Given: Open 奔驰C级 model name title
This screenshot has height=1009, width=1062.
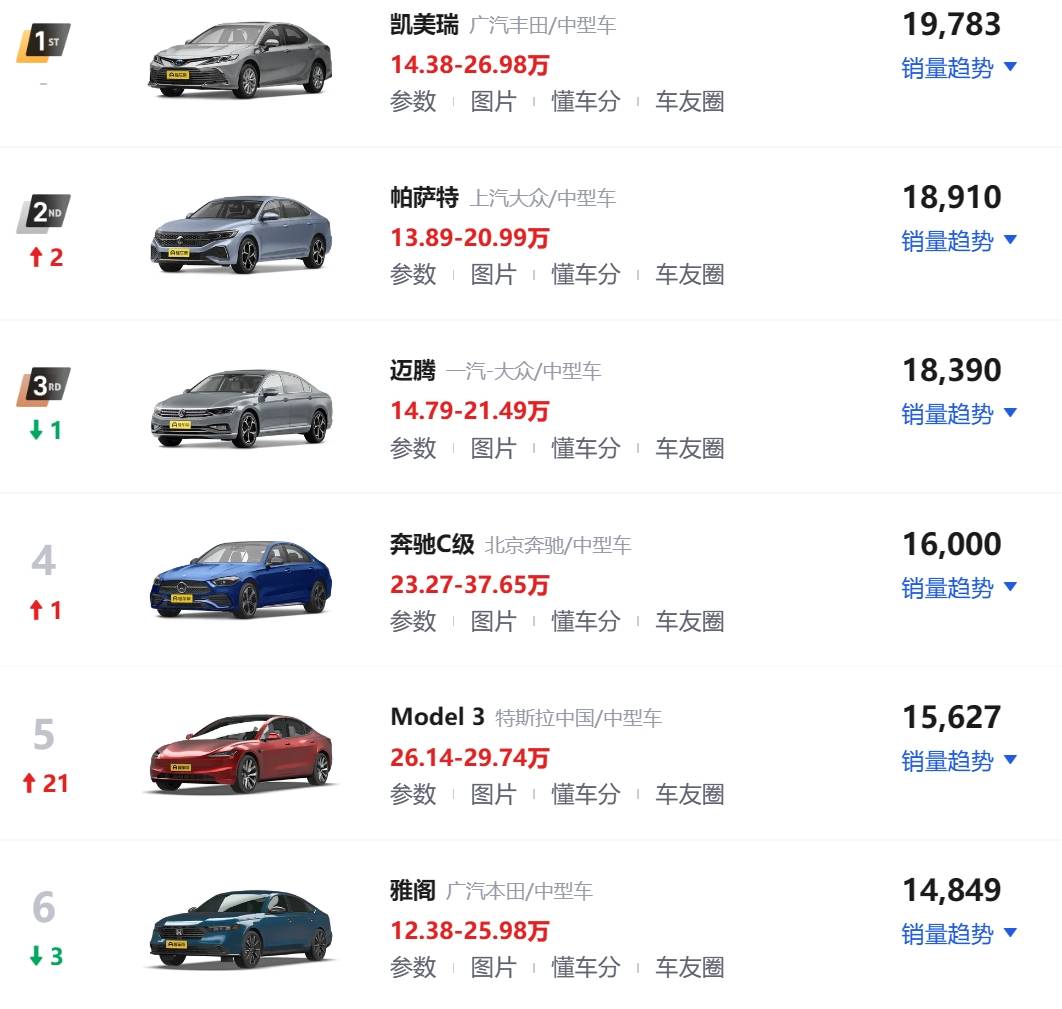Looking at the screenshot, I should coord(432,544).
